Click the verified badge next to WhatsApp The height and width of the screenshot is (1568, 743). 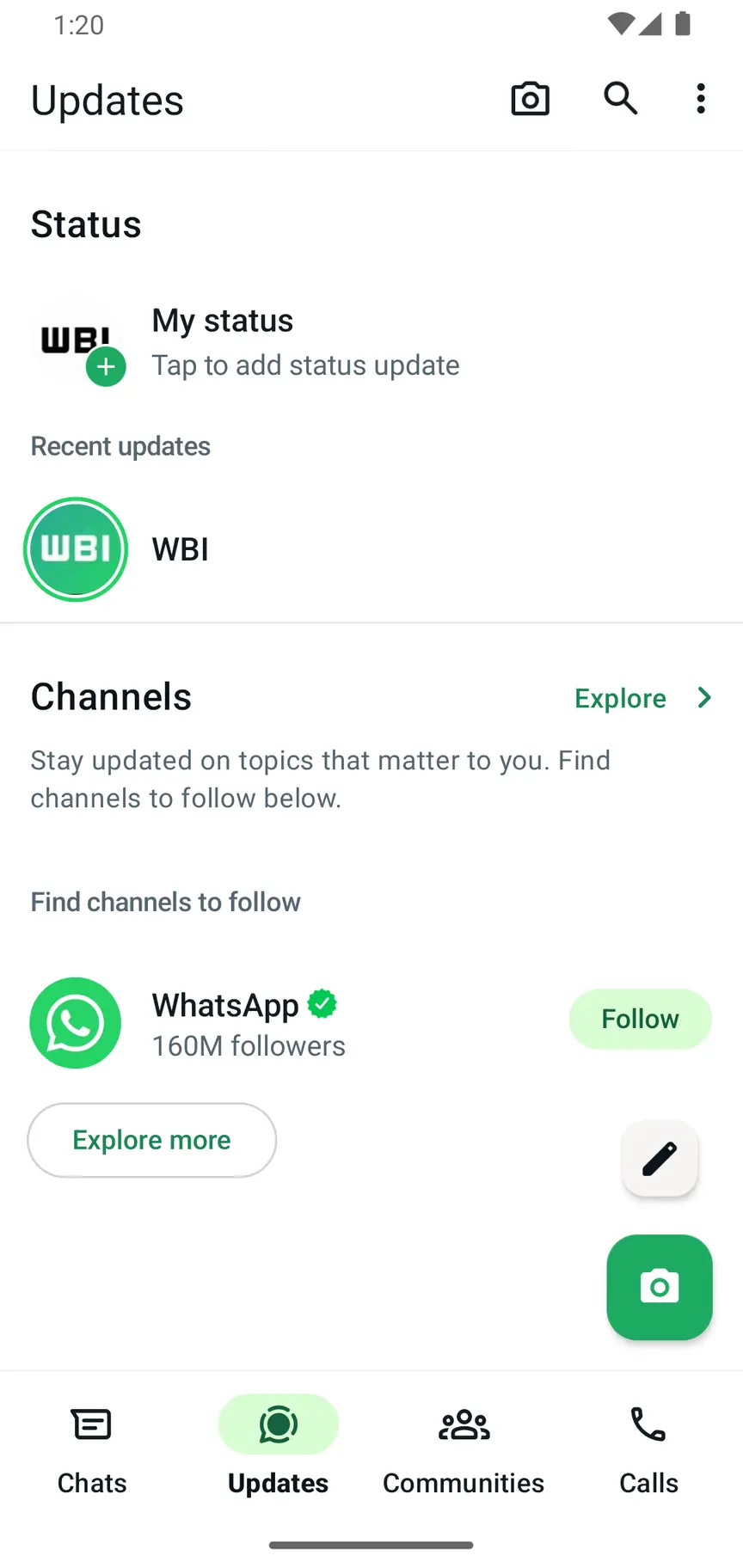322,1002
